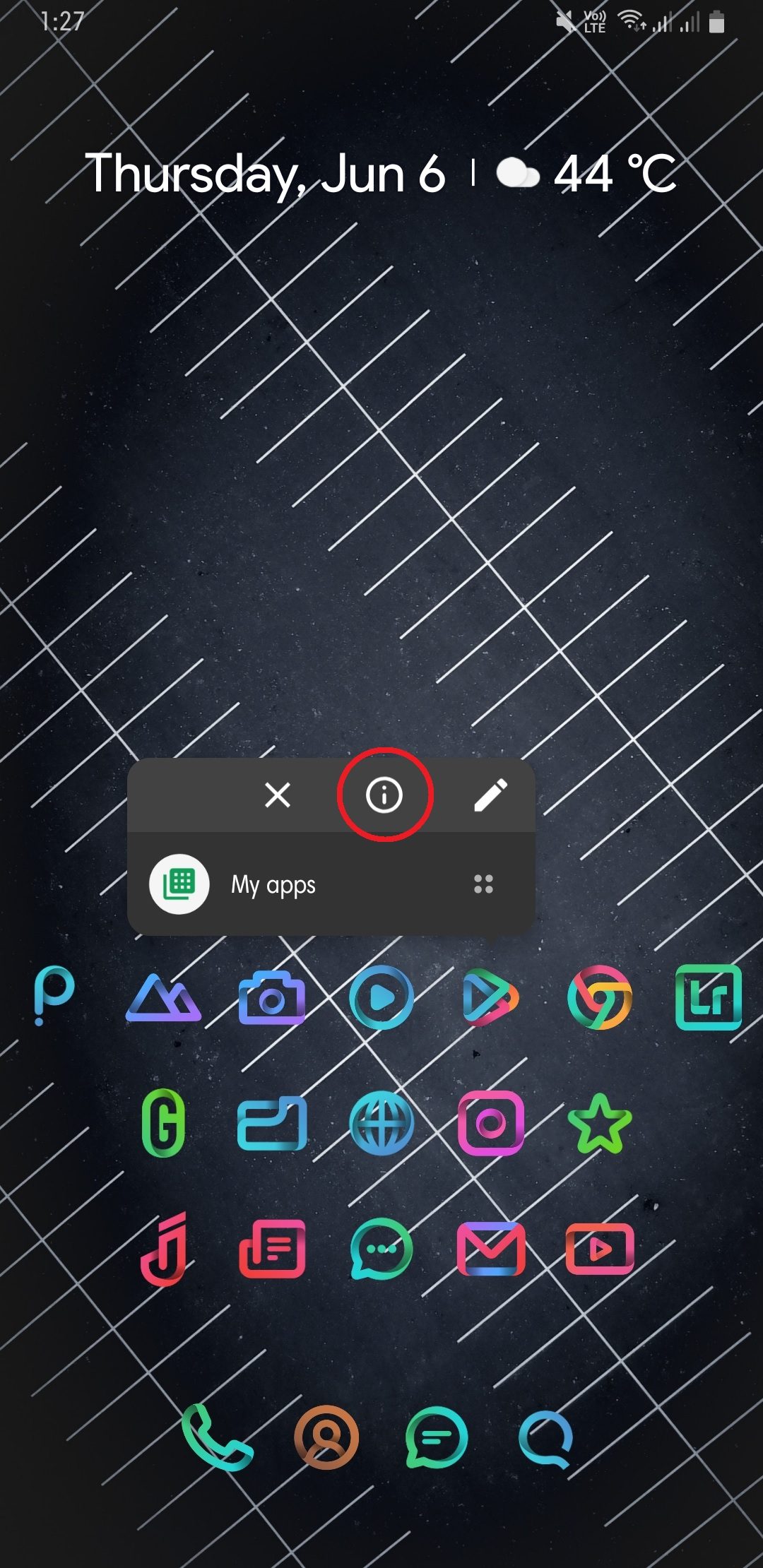The width and height of the screenshot is (763, 1568).
Task: Open the Gmail envelope app
Action: coord(490,1249)
